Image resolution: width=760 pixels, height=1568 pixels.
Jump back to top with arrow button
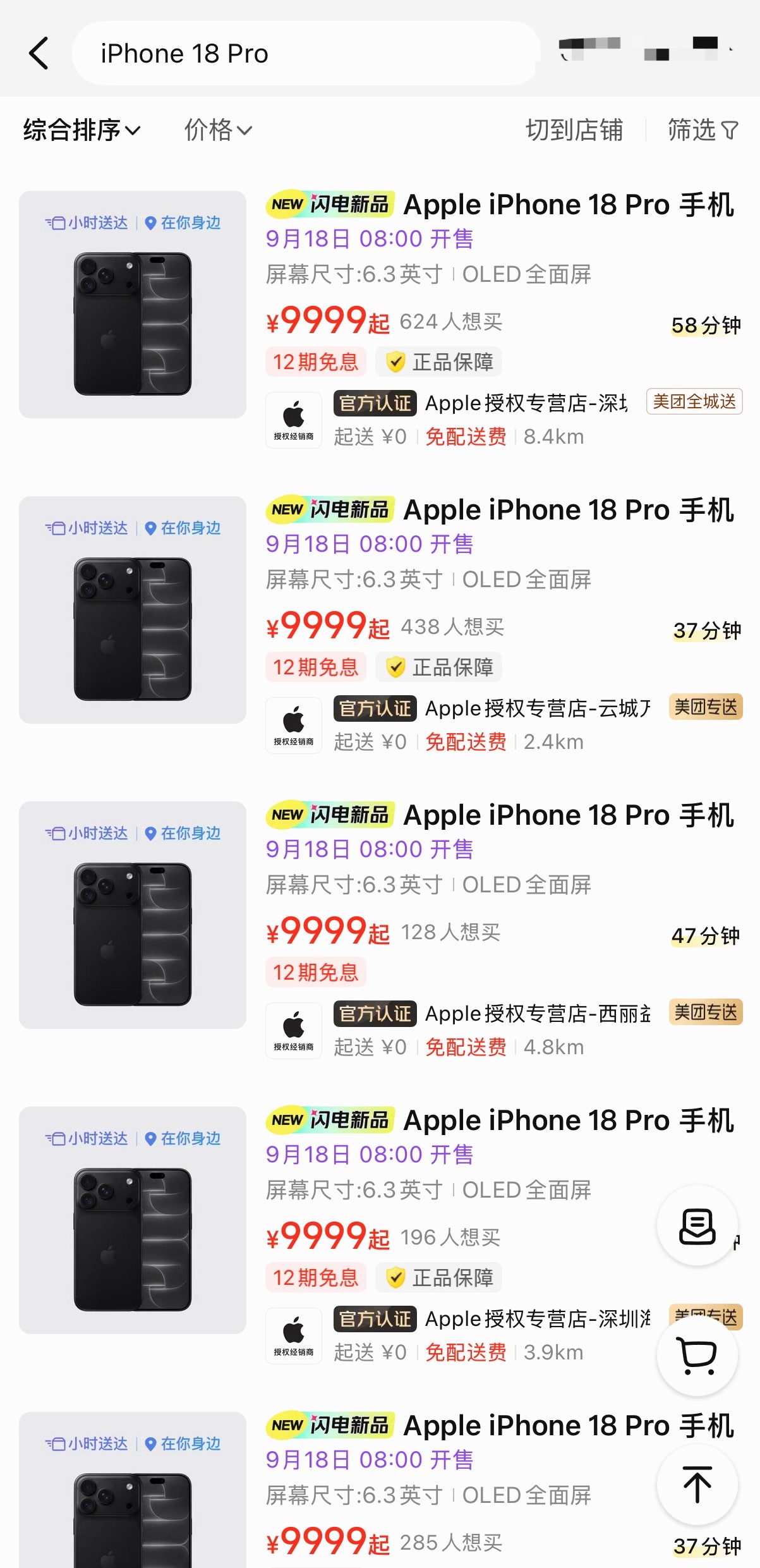click(697, 1485)
